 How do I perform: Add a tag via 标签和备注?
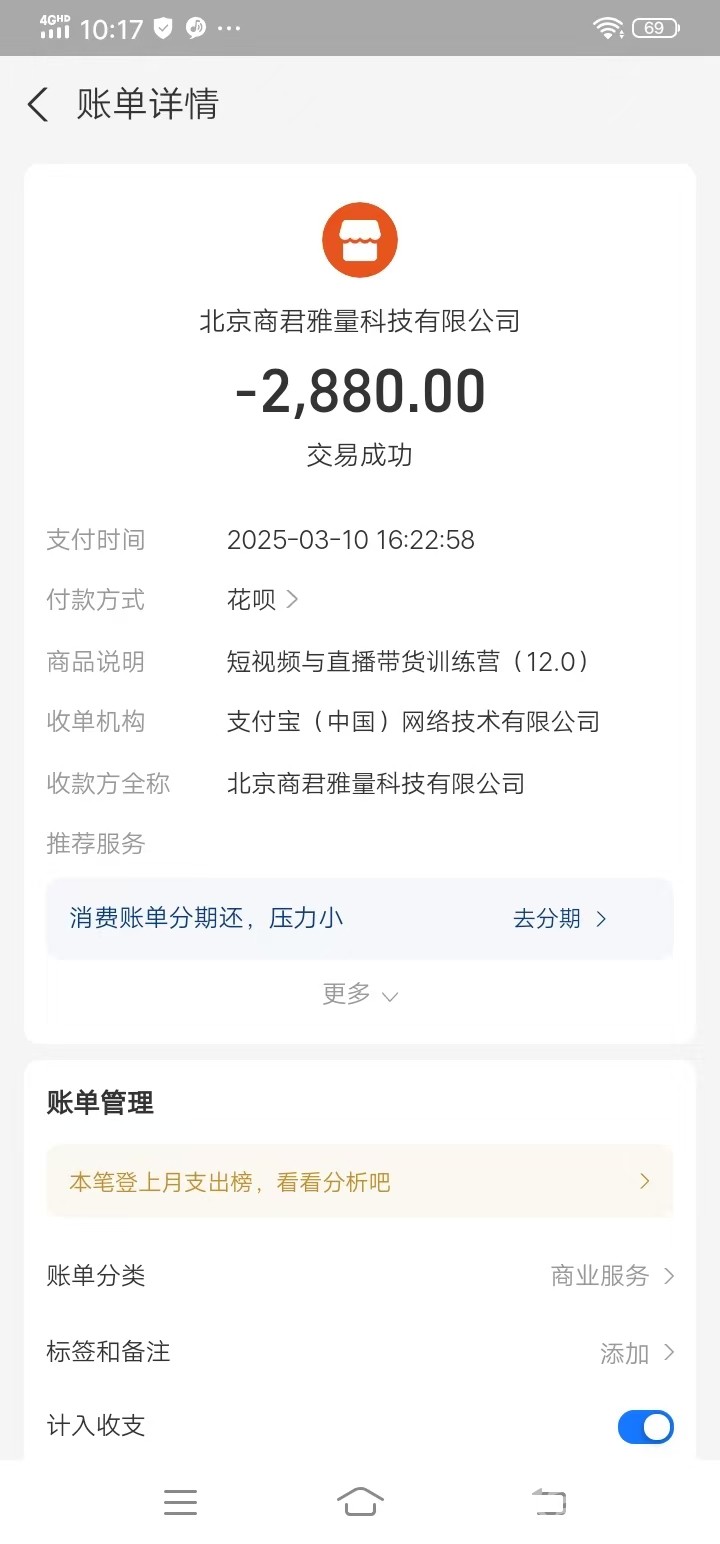pos(636,1353)
